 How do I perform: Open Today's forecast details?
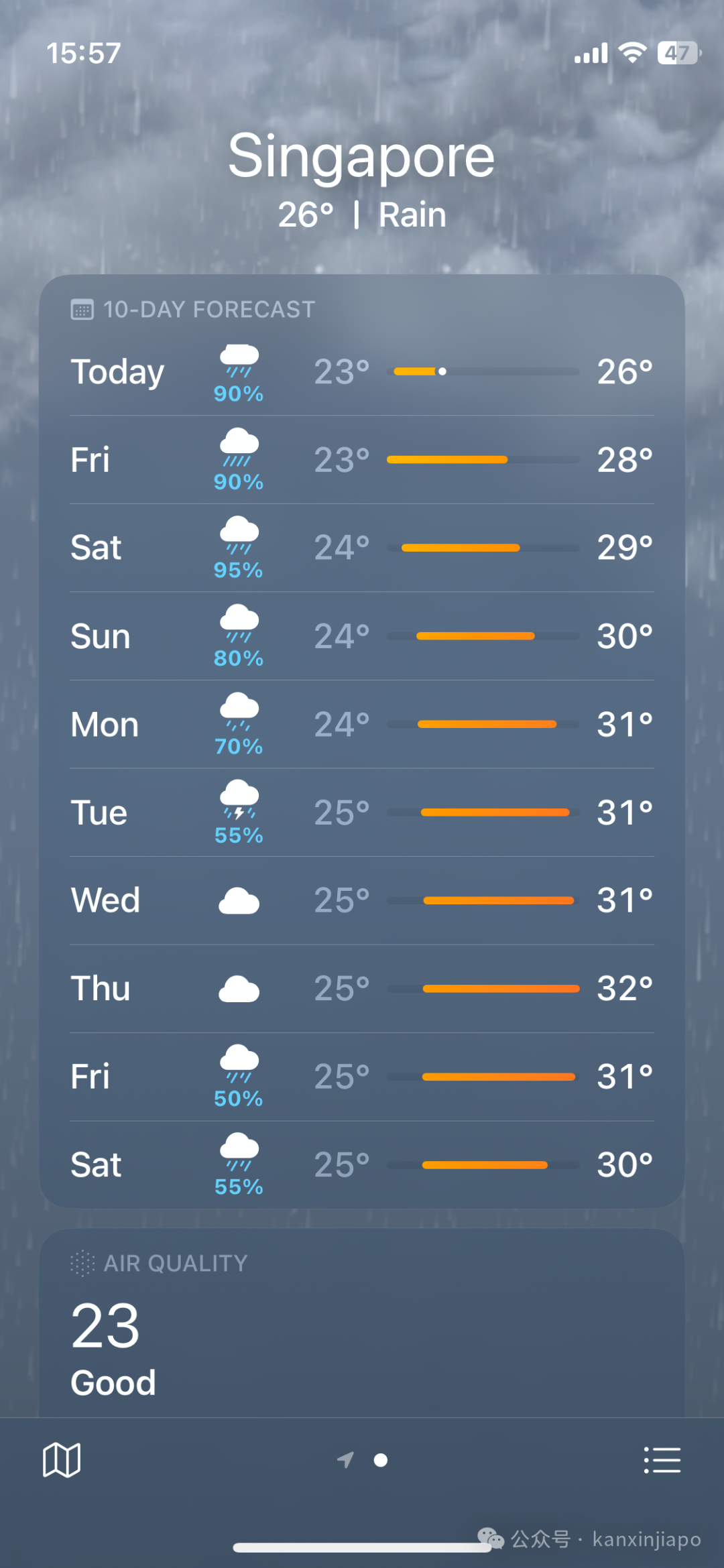click(x=362, y=372)
